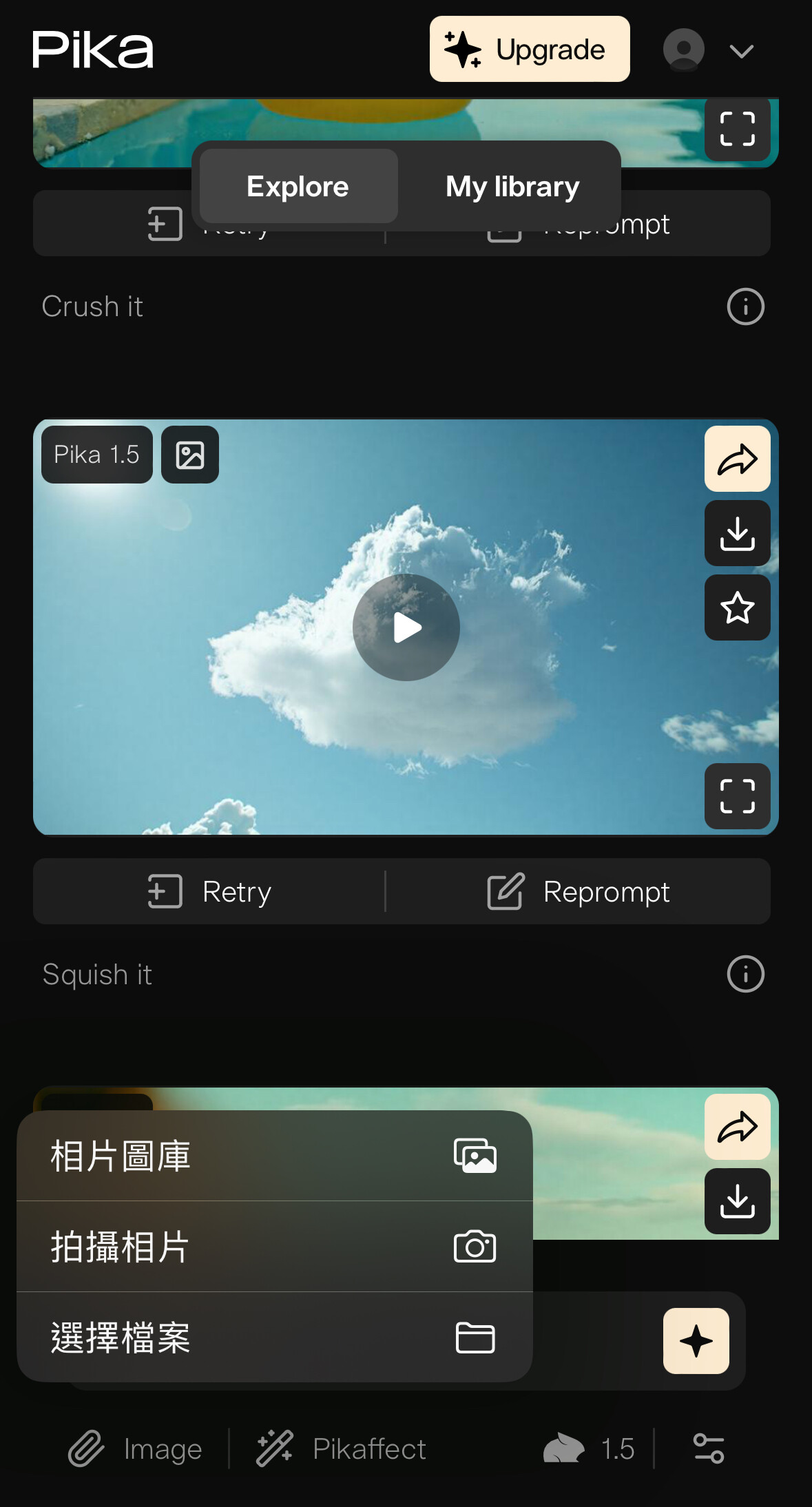Open the profile account dropdown
Viewport: 812px width, 1507px height.
click(x=709, y=51)
